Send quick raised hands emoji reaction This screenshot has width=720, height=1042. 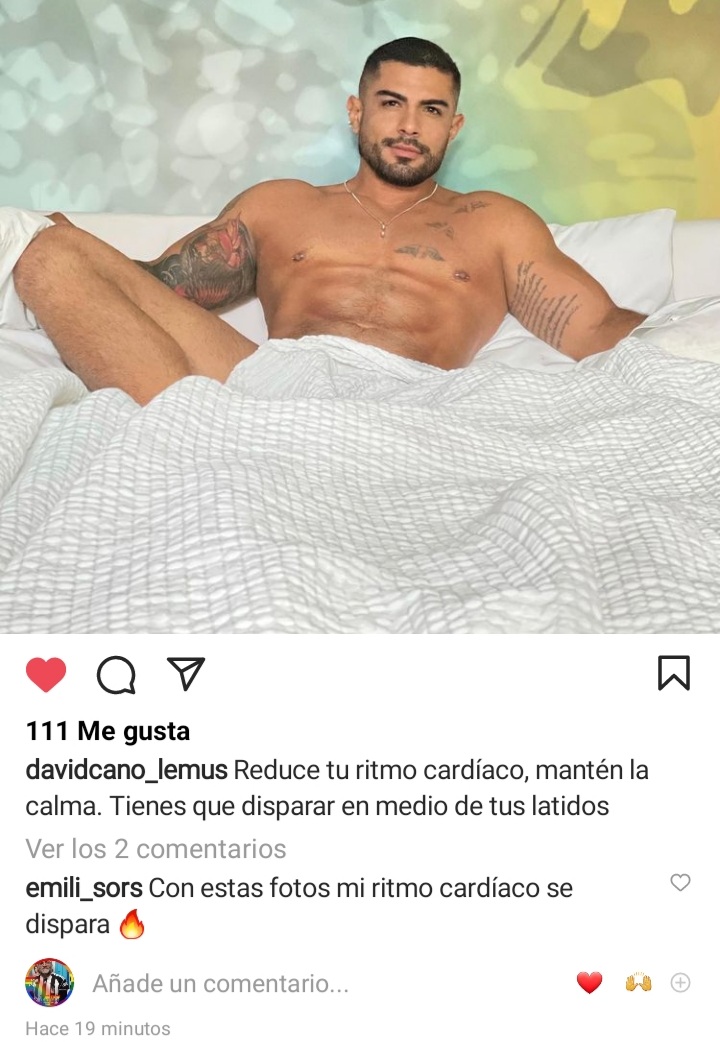click(638, 982)
